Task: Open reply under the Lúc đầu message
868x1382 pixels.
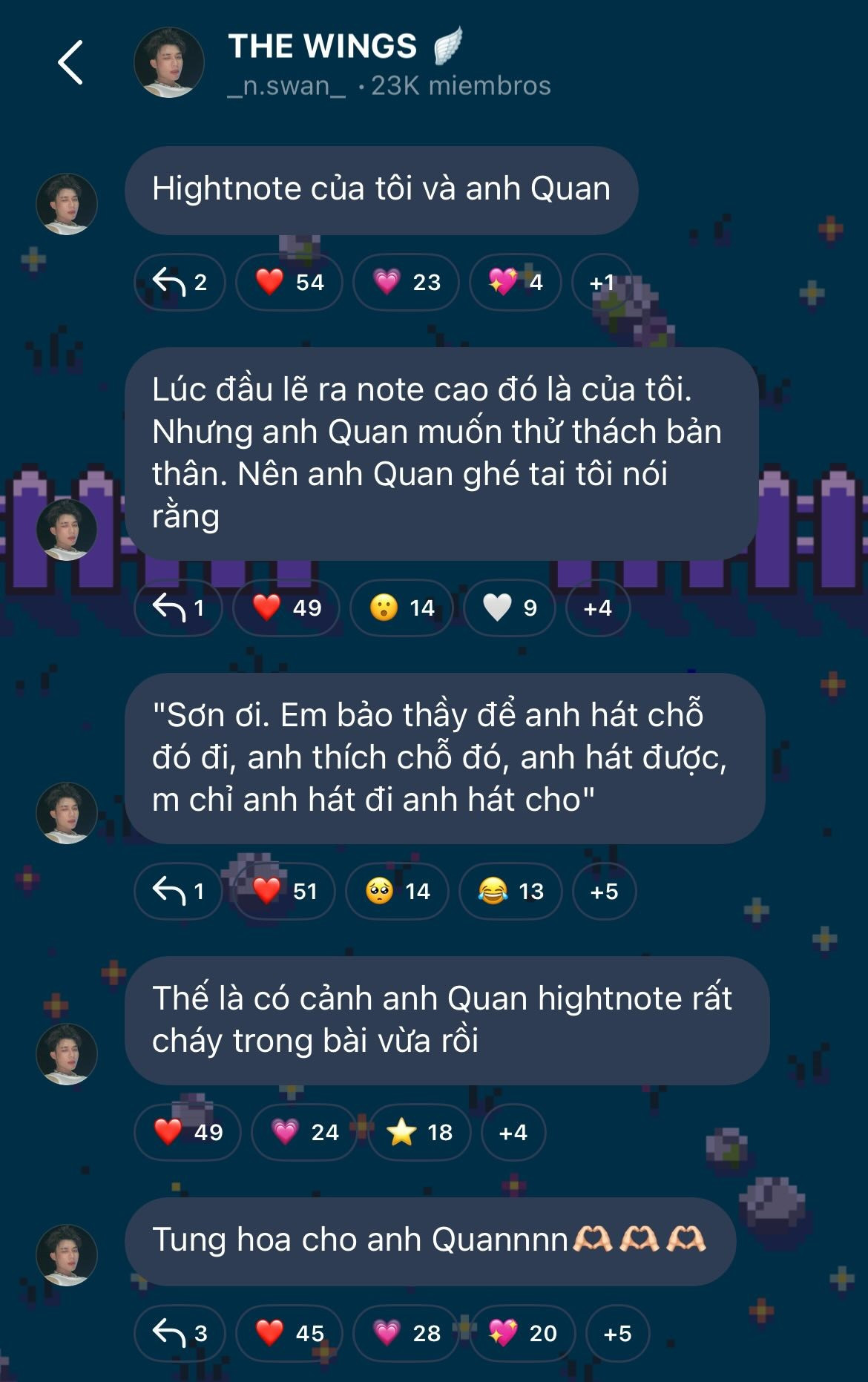Action: [x=178, y=608]
